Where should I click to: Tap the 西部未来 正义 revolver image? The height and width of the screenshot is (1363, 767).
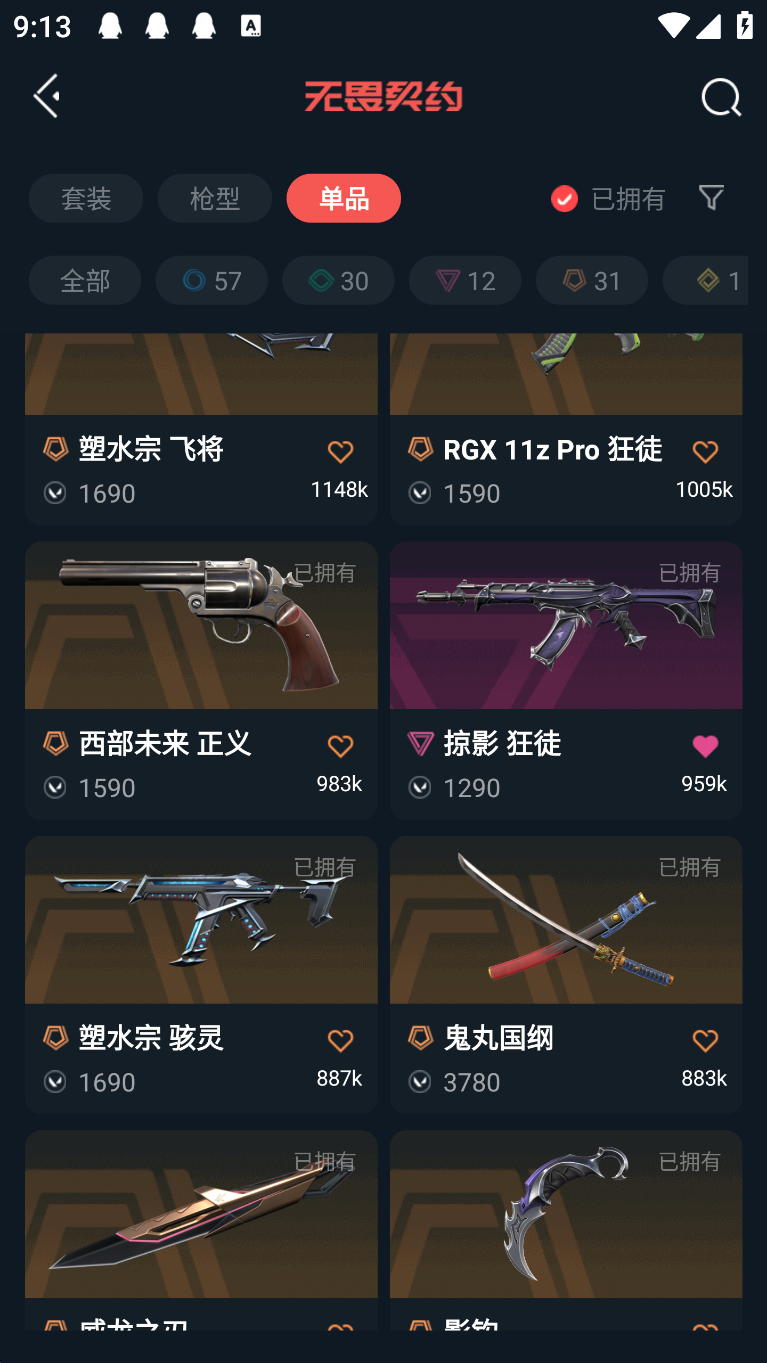[x=200, y=625]
